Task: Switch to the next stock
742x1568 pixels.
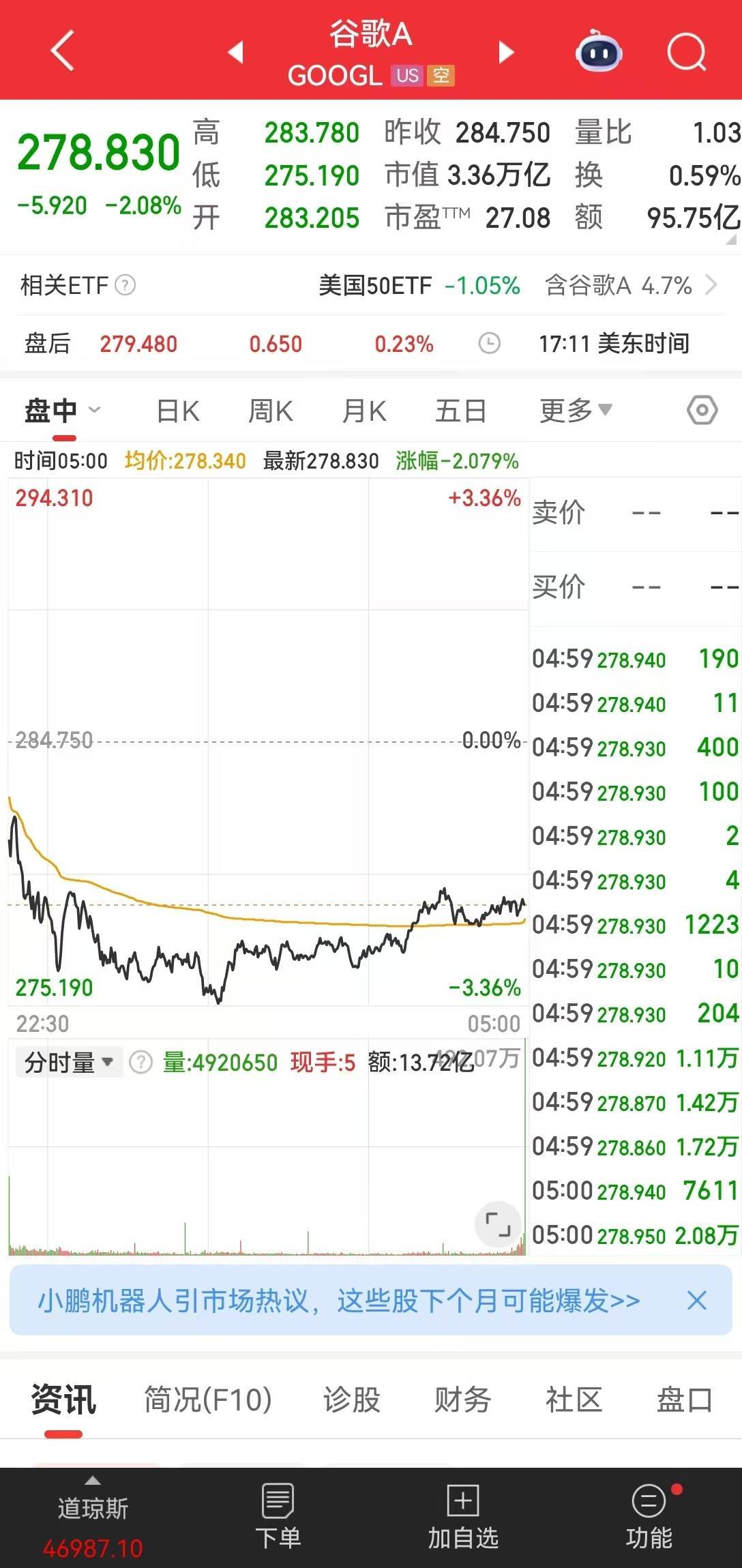Action: point(505,52)
